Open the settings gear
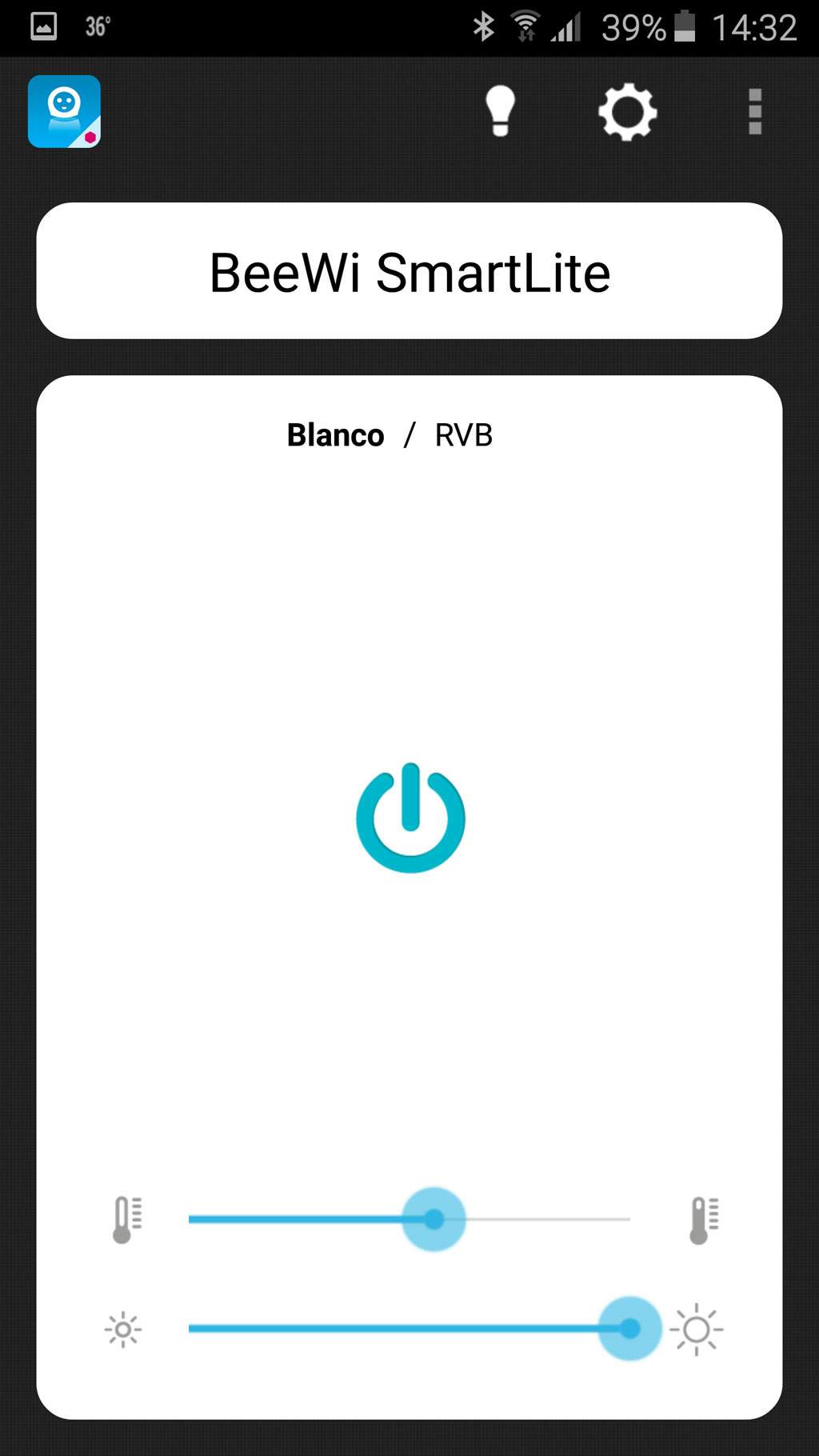Viewport: 819px width, 1456px height. click(x=628, y=112)
